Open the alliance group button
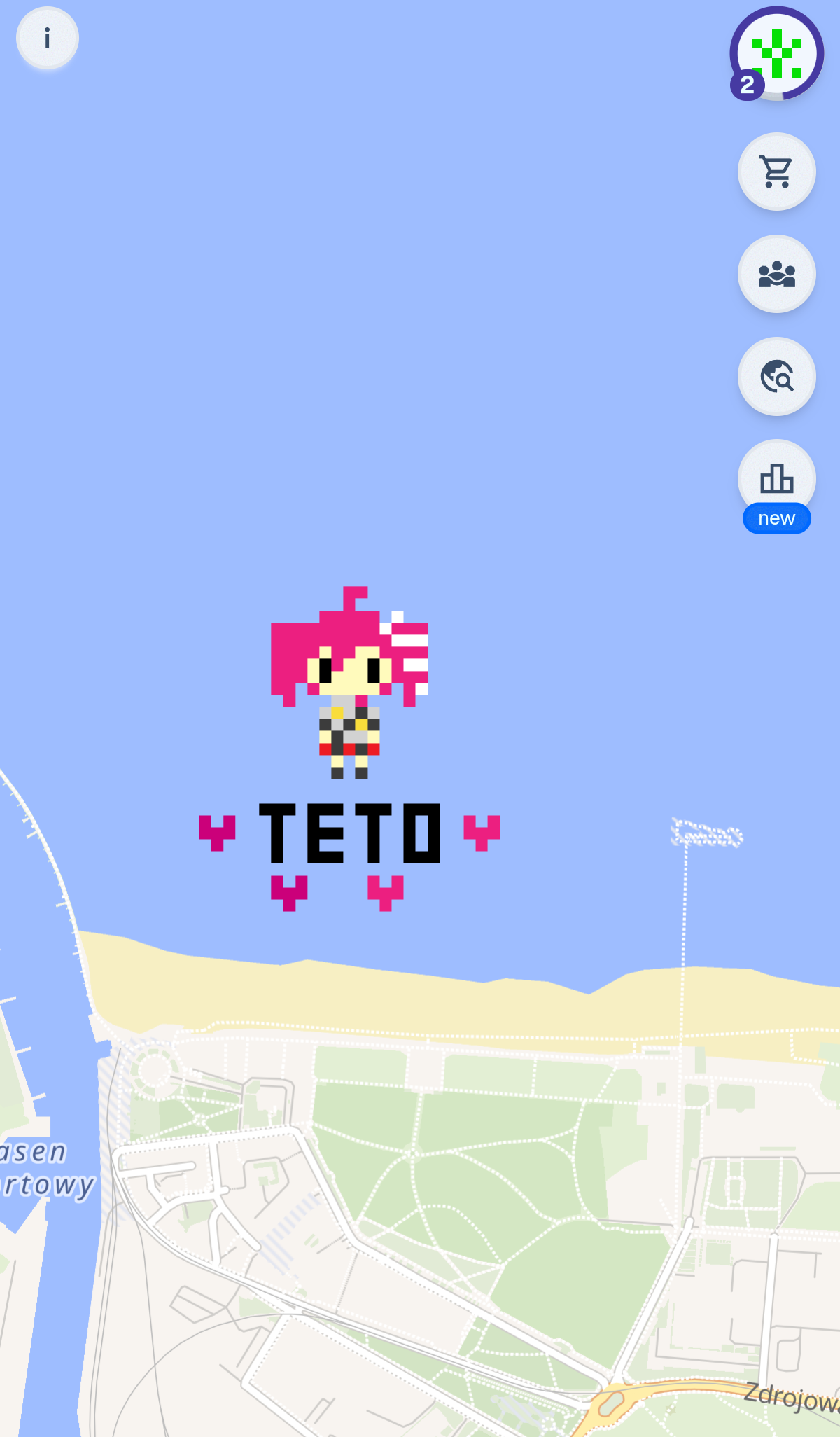This screenshot has width=840, height=1437. pos(776,274)
